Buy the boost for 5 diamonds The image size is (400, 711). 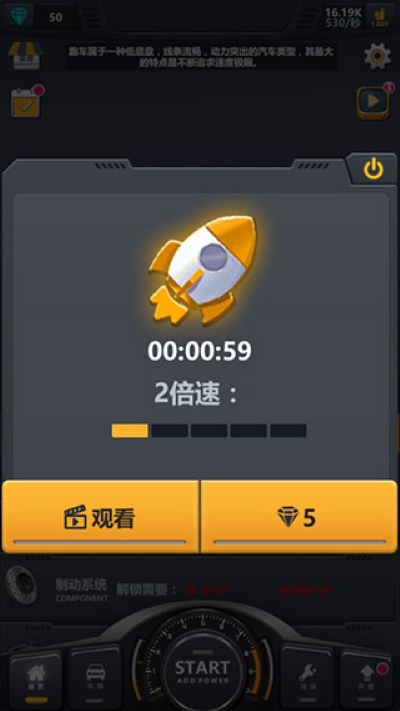pos(299,517)
